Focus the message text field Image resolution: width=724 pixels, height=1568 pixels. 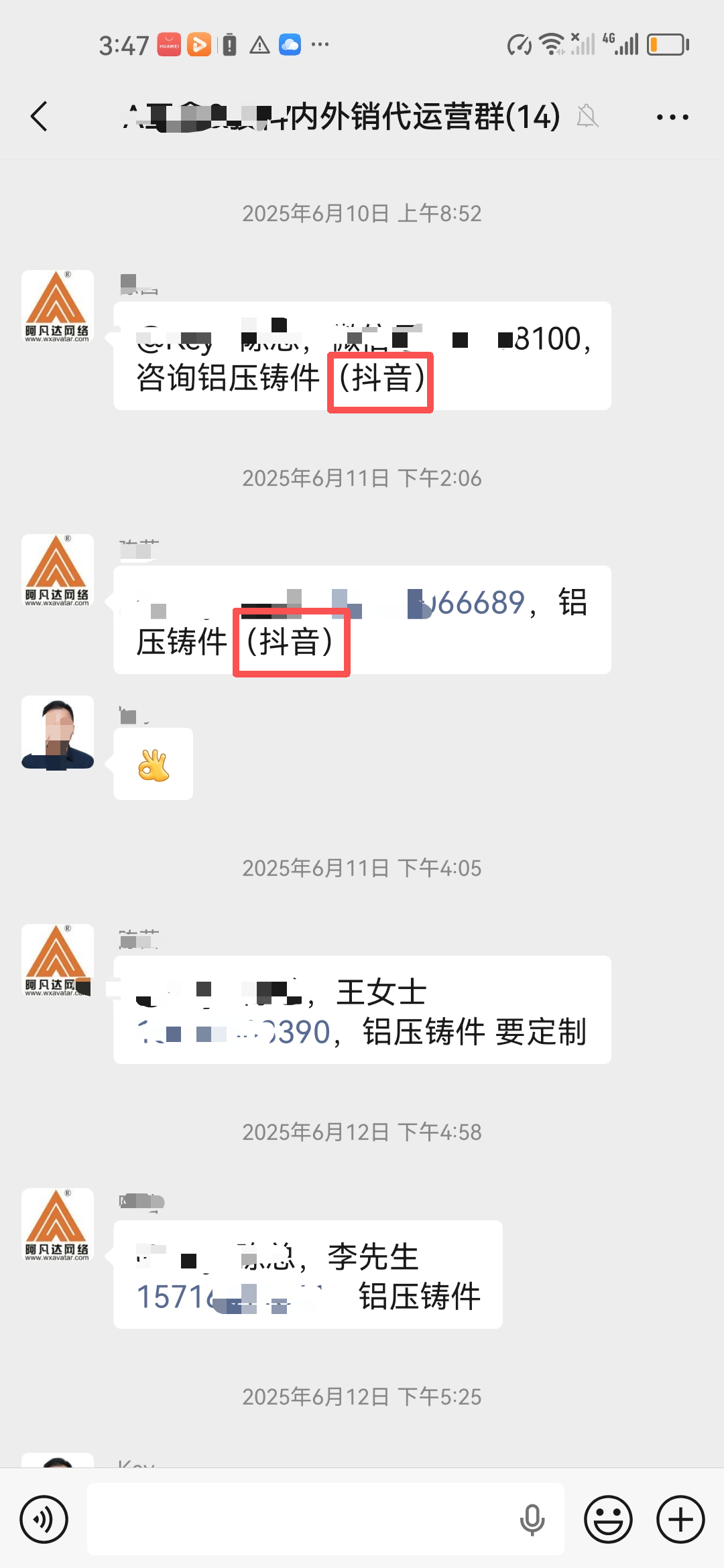(302, 1519)
